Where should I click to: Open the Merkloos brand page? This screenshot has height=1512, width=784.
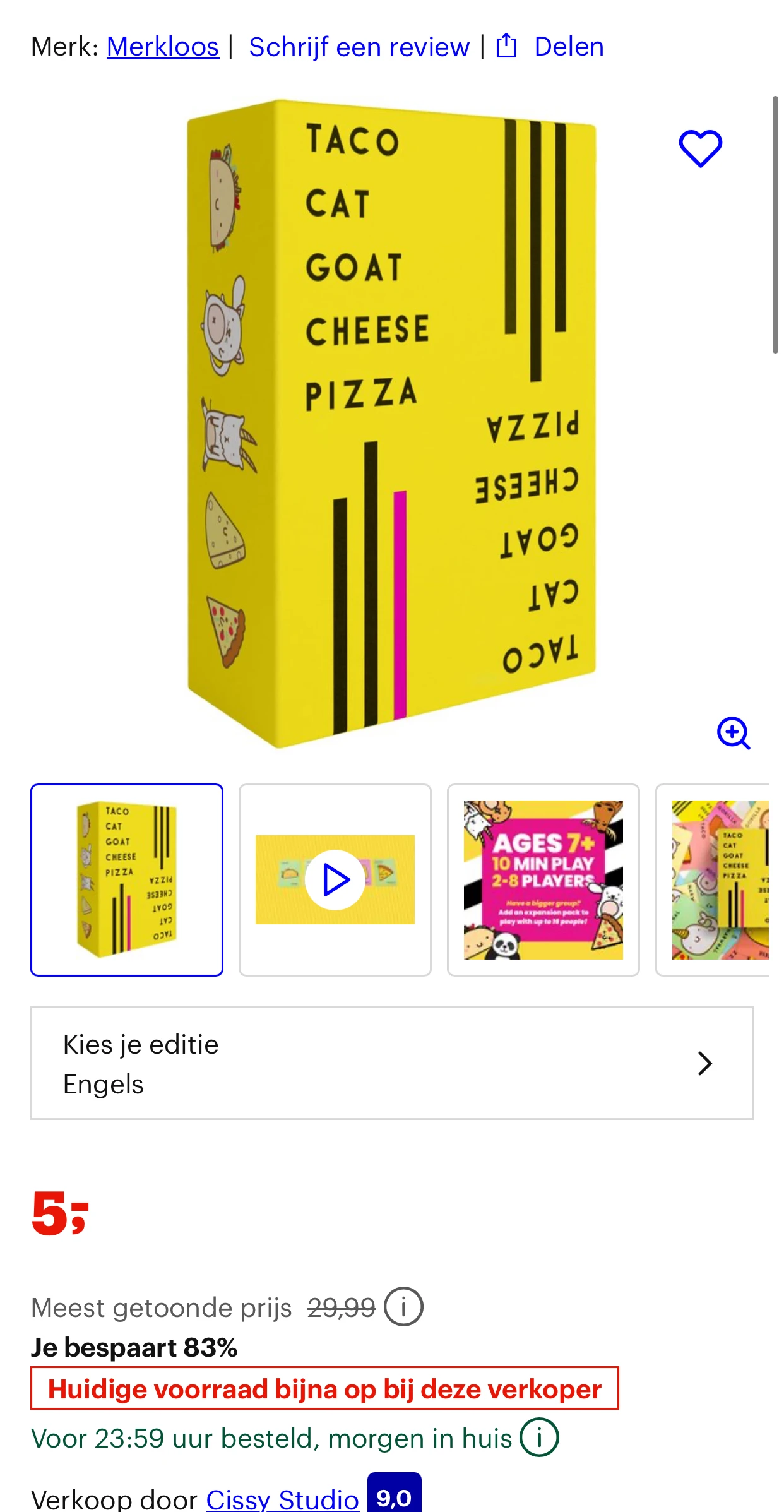pos(162,45)
